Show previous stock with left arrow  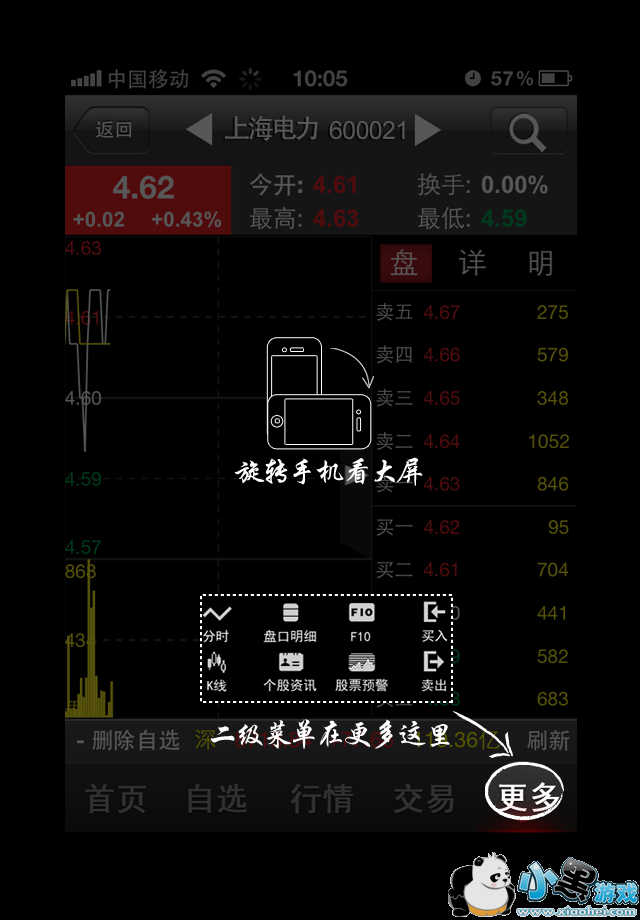200,130
